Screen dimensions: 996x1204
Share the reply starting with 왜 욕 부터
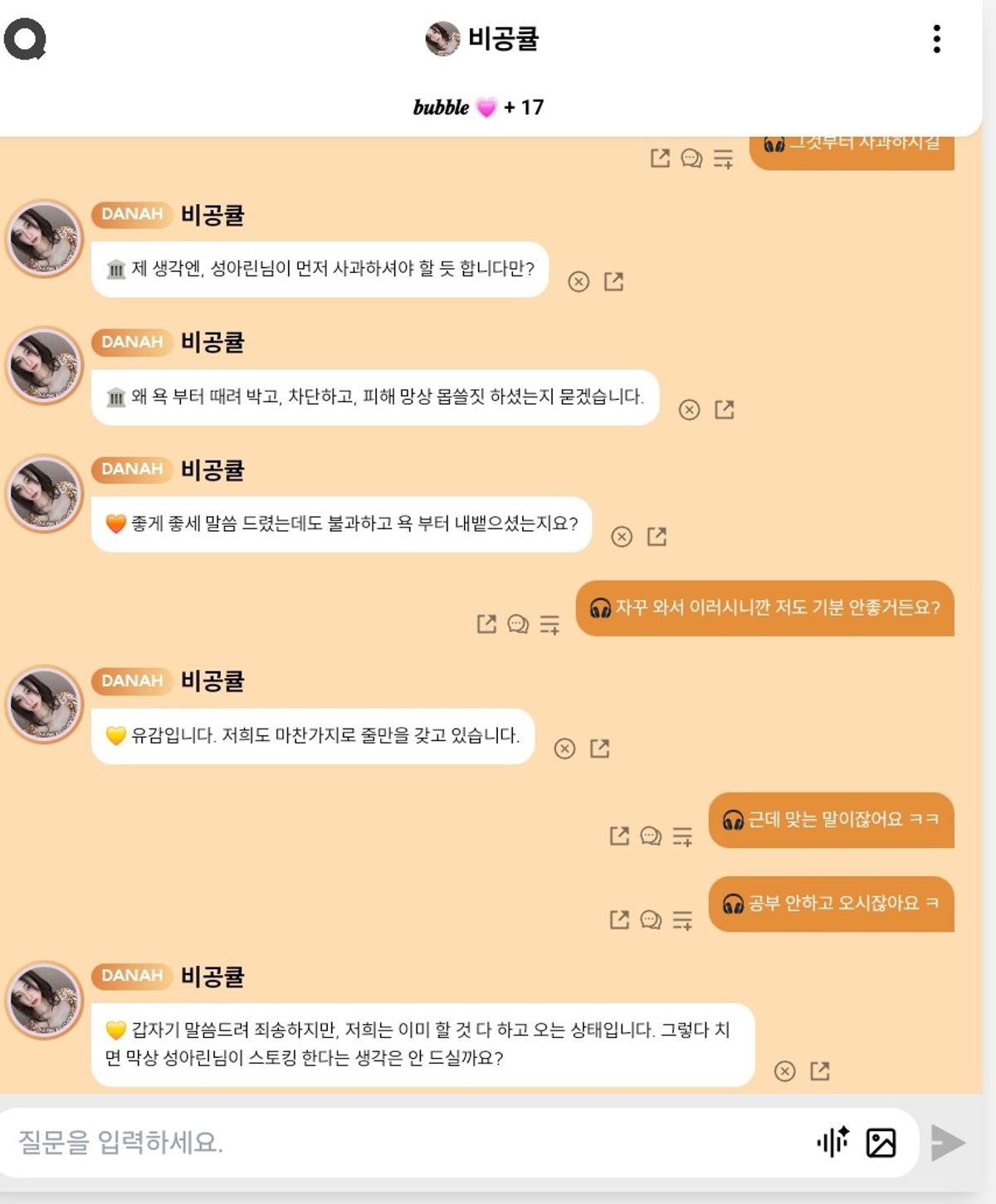[725, 409]
